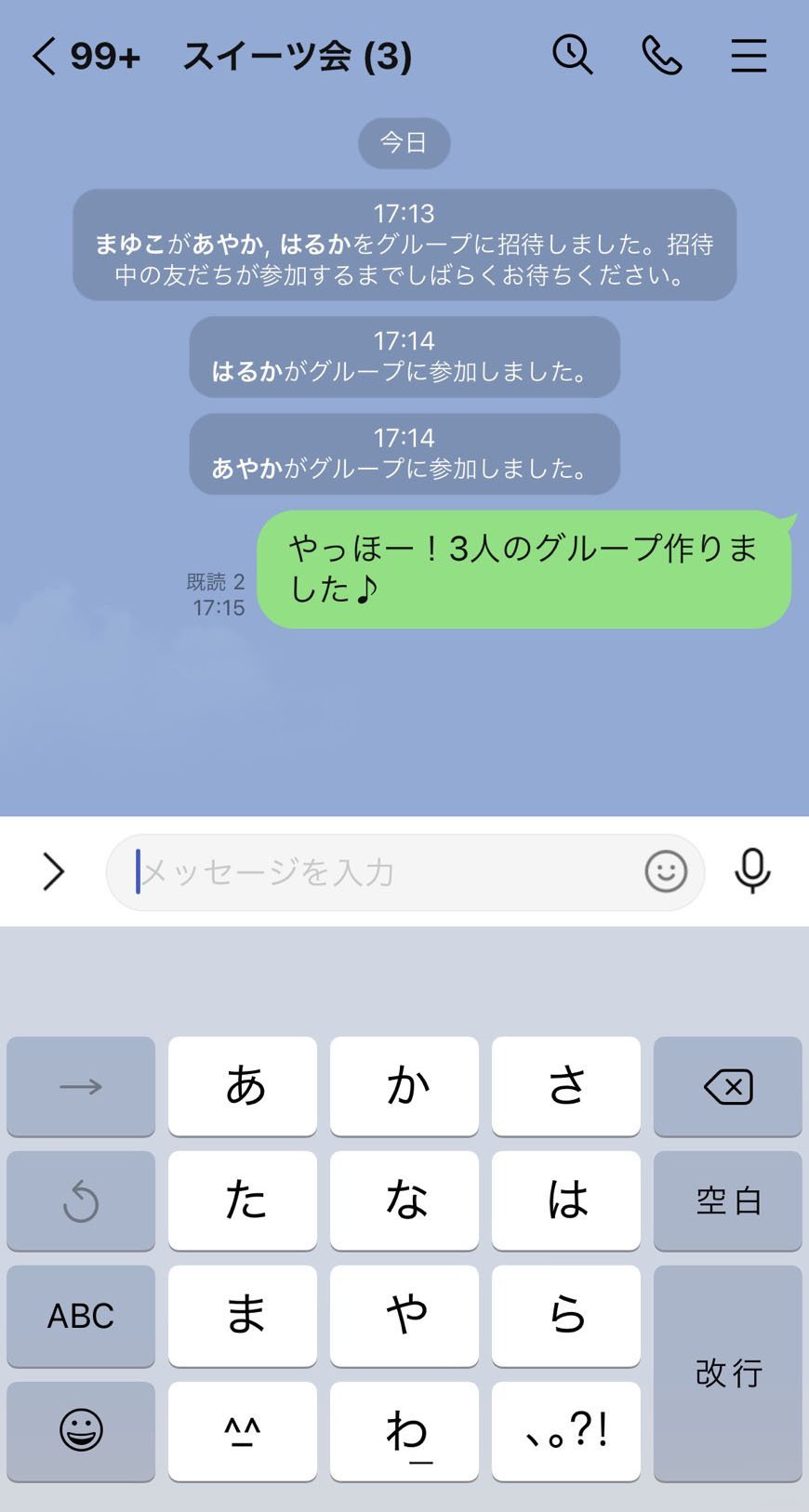The image size is (809, 1512).
Task: Open the スイーツ会 (3) chat title
Action: coord(296,56)
